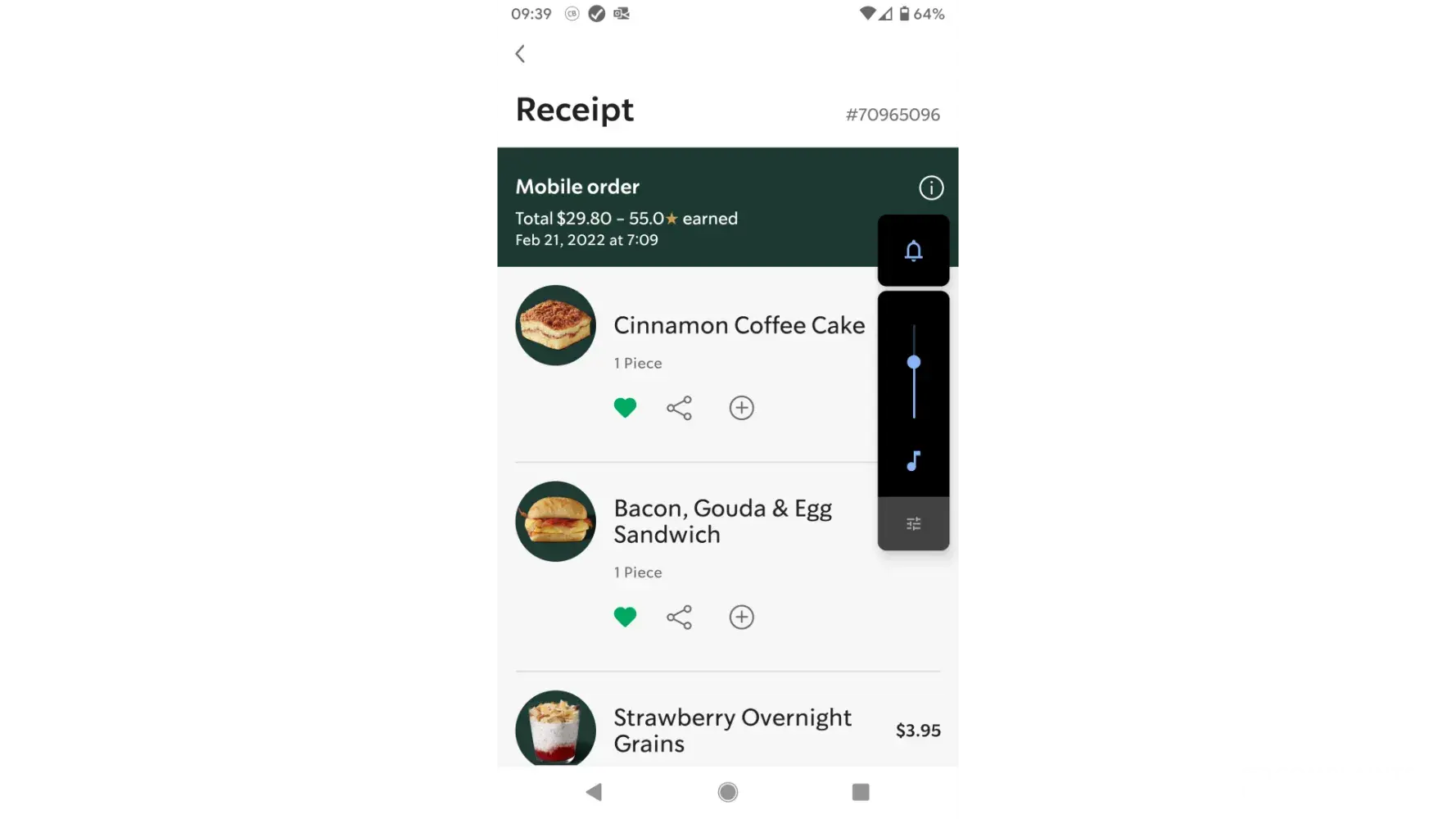1456x819 pixels.
Task: Mute media with the music note icon
Action: pyautogui.click(x=913, y=461)
